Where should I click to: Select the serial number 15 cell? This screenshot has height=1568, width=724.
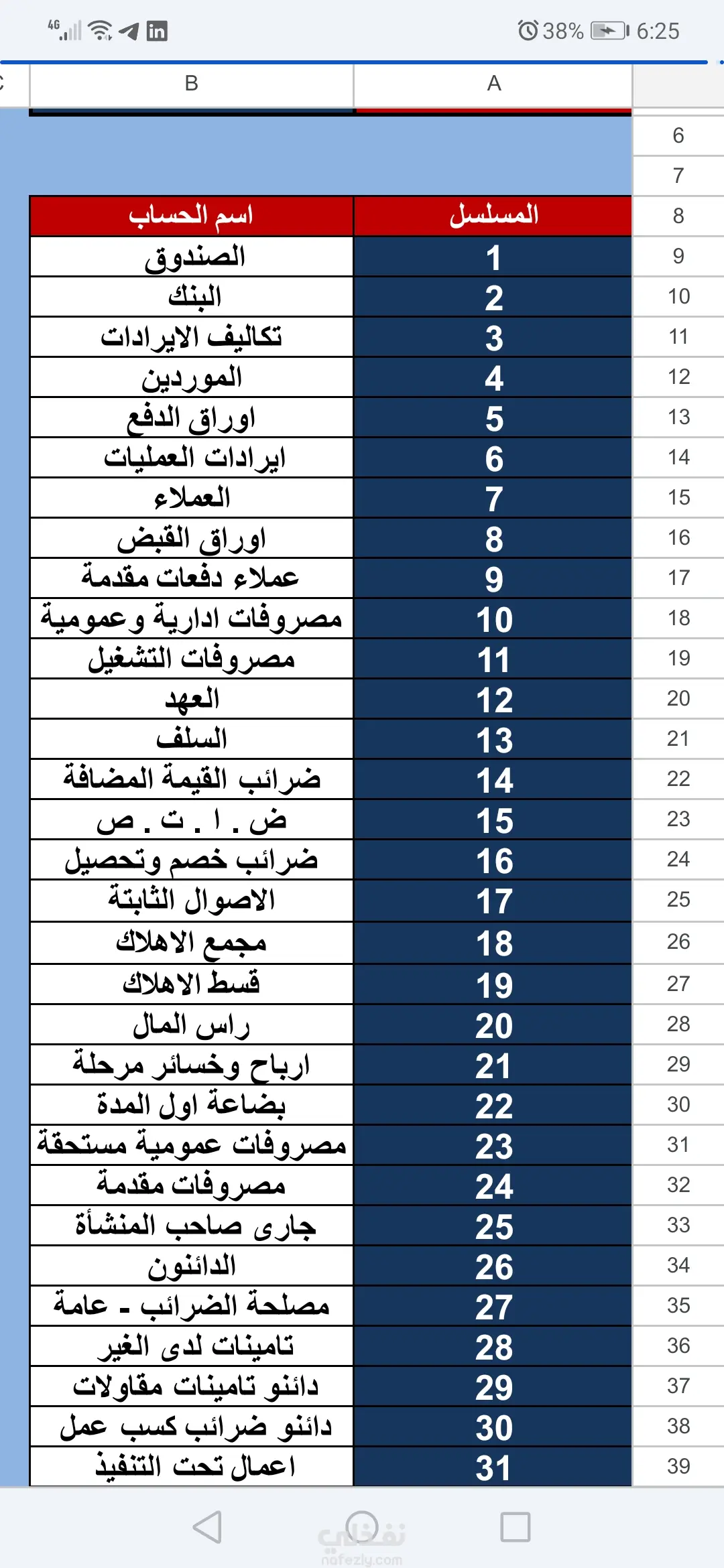pyautogui.click(x=493, y=820)
